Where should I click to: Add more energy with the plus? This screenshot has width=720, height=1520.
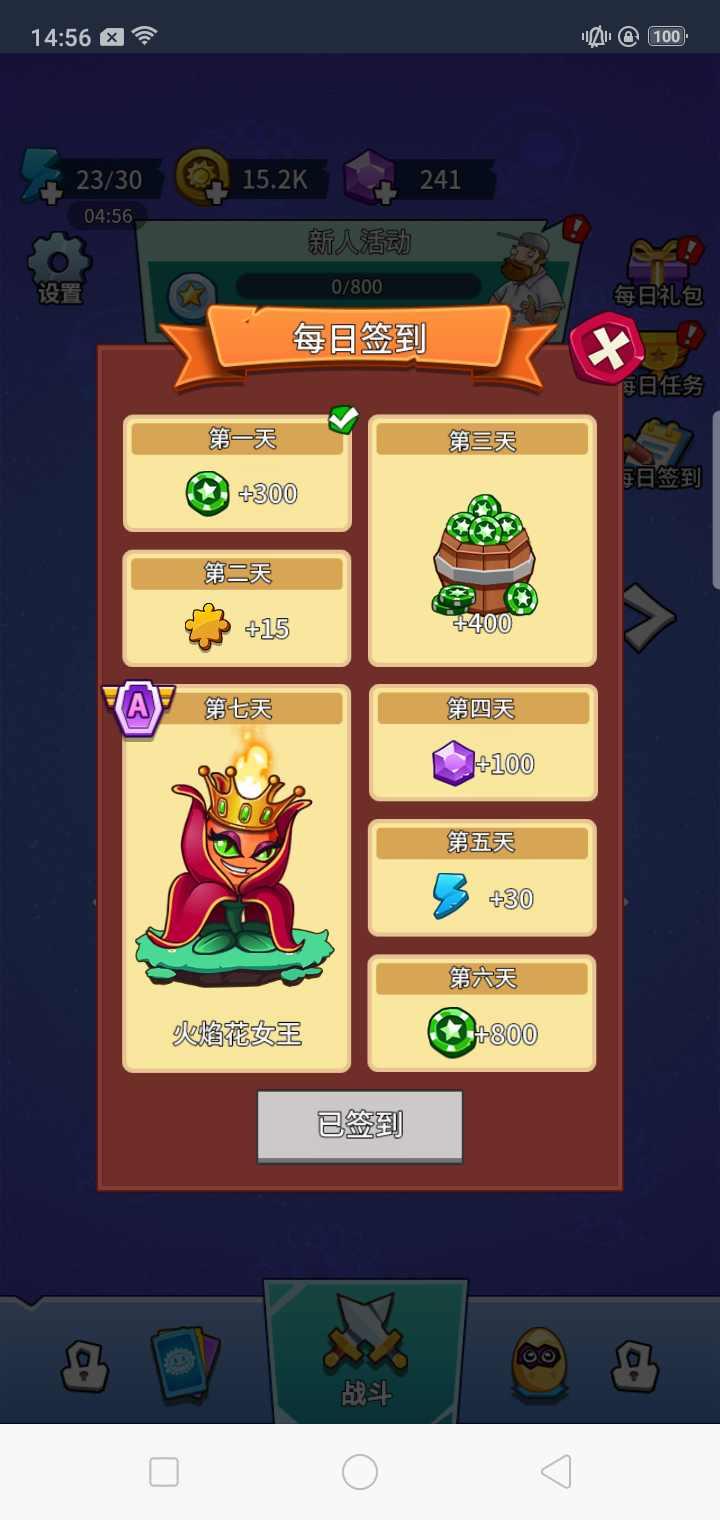coord(50,192)
